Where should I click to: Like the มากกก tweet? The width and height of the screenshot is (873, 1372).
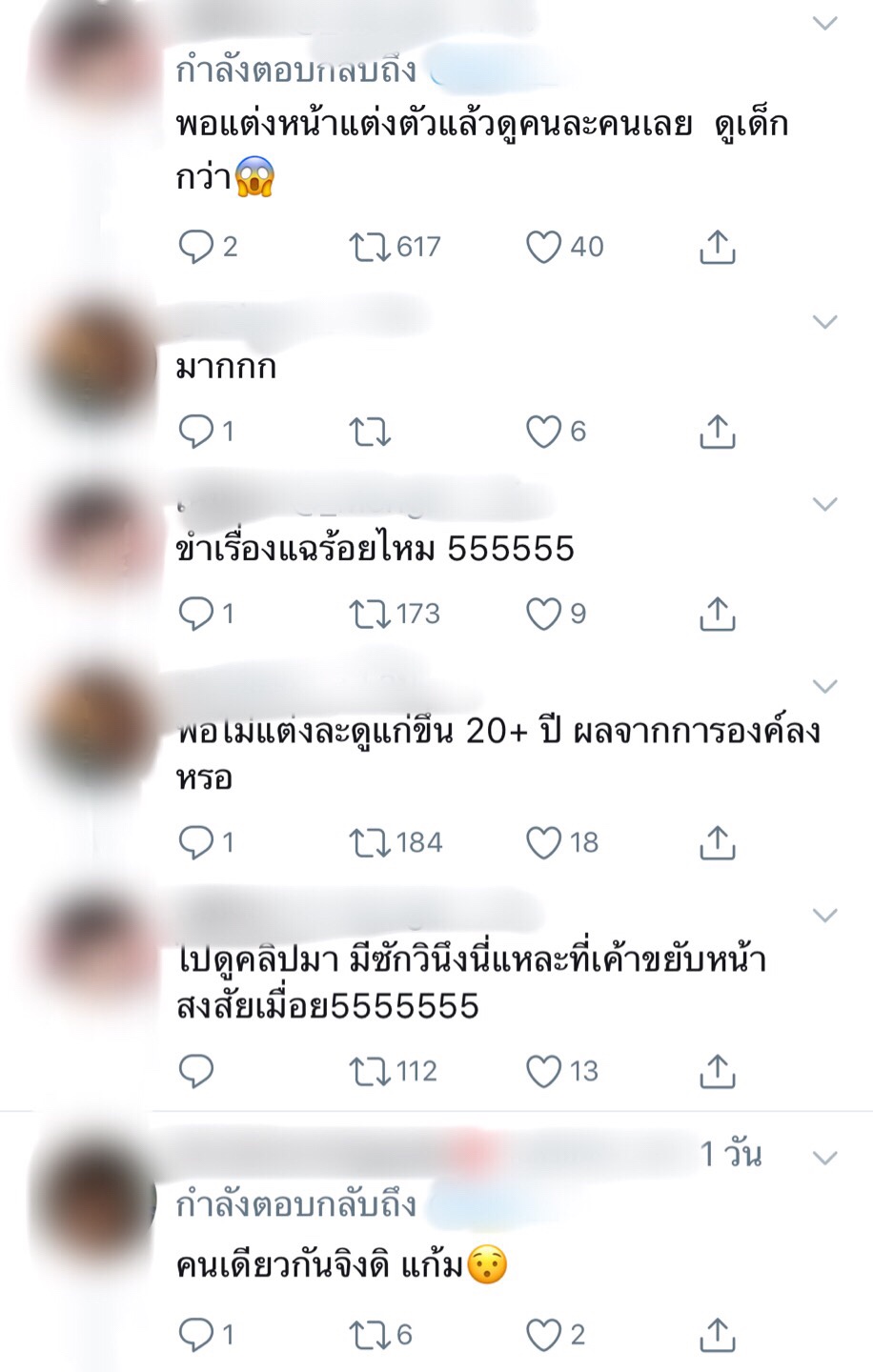click(x=544, y=432)
